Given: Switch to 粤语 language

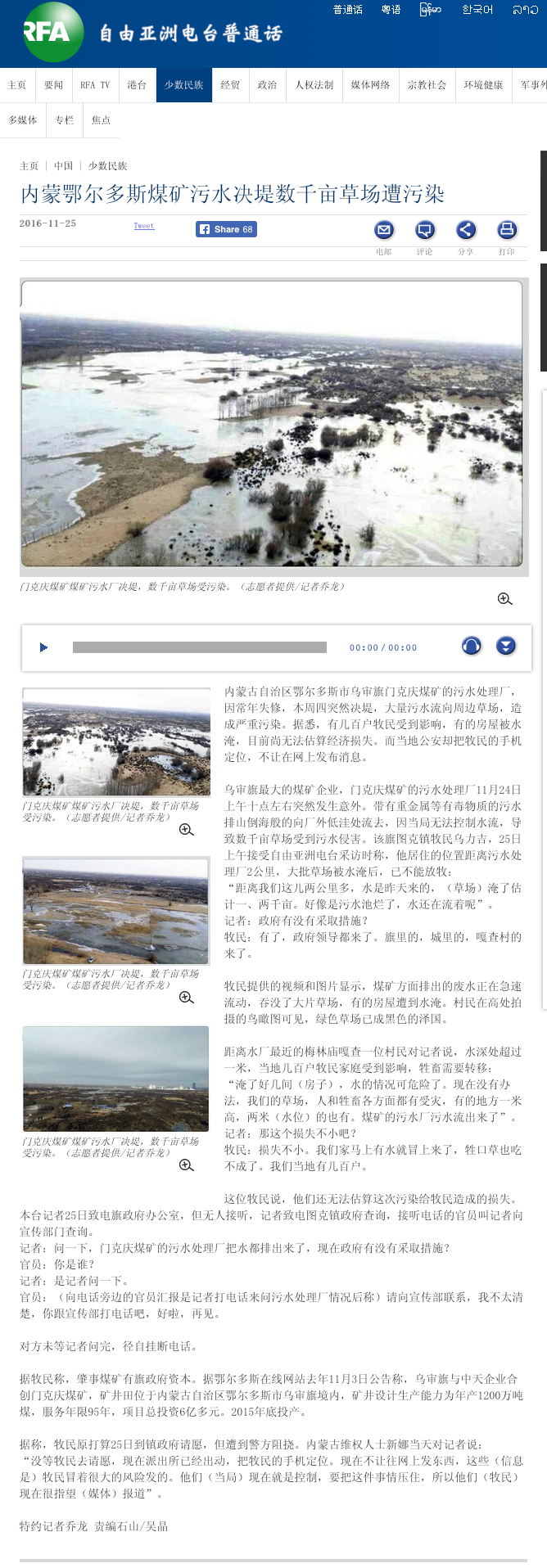Looking at the screenshot, I should [x=391, y=10].
